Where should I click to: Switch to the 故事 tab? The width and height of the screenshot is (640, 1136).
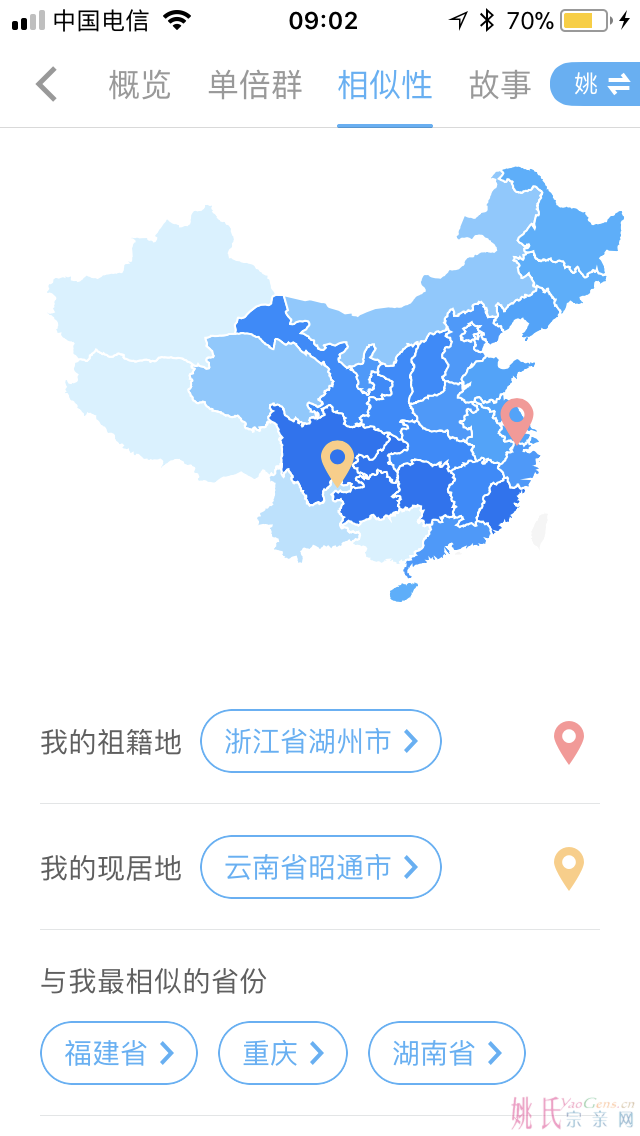pyautogui.click(x=500, y=85)
